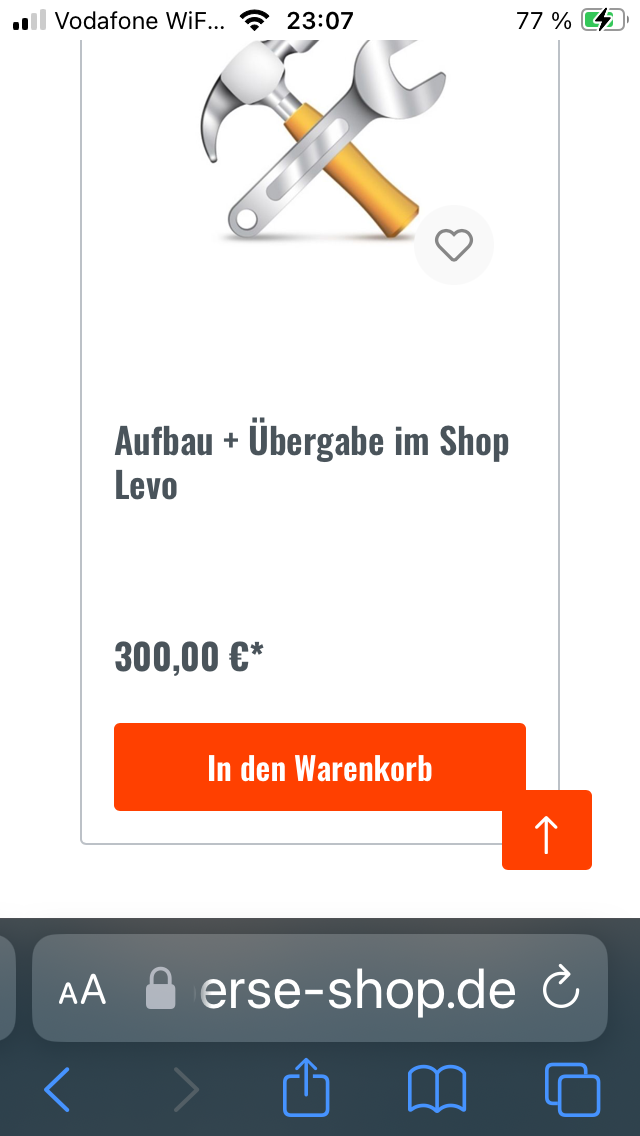Reload the page in Safari

tap(560, 990)
